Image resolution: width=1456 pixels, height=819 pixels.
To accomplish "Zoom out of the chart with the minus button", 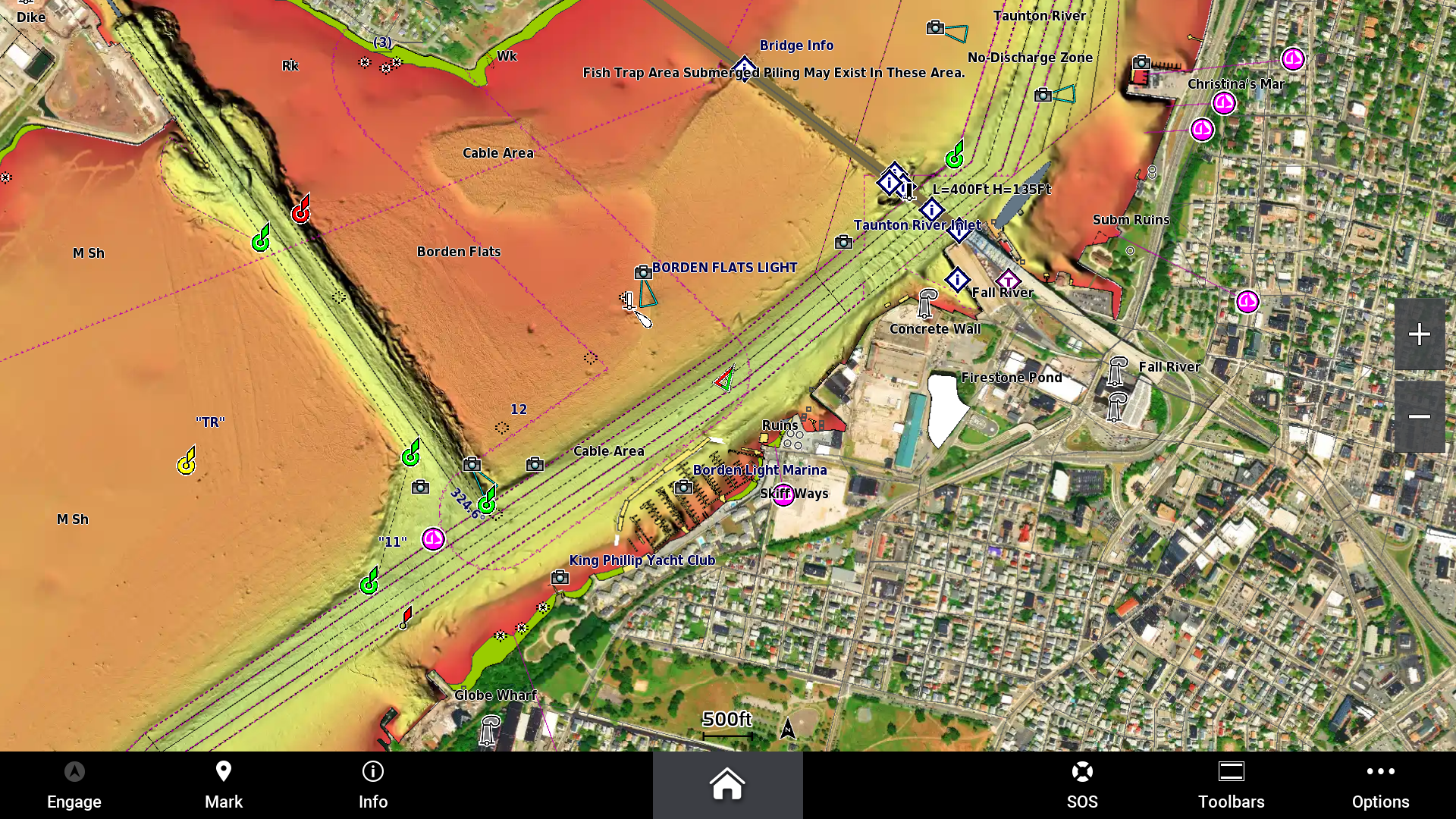I will [x=1420, y=416].
